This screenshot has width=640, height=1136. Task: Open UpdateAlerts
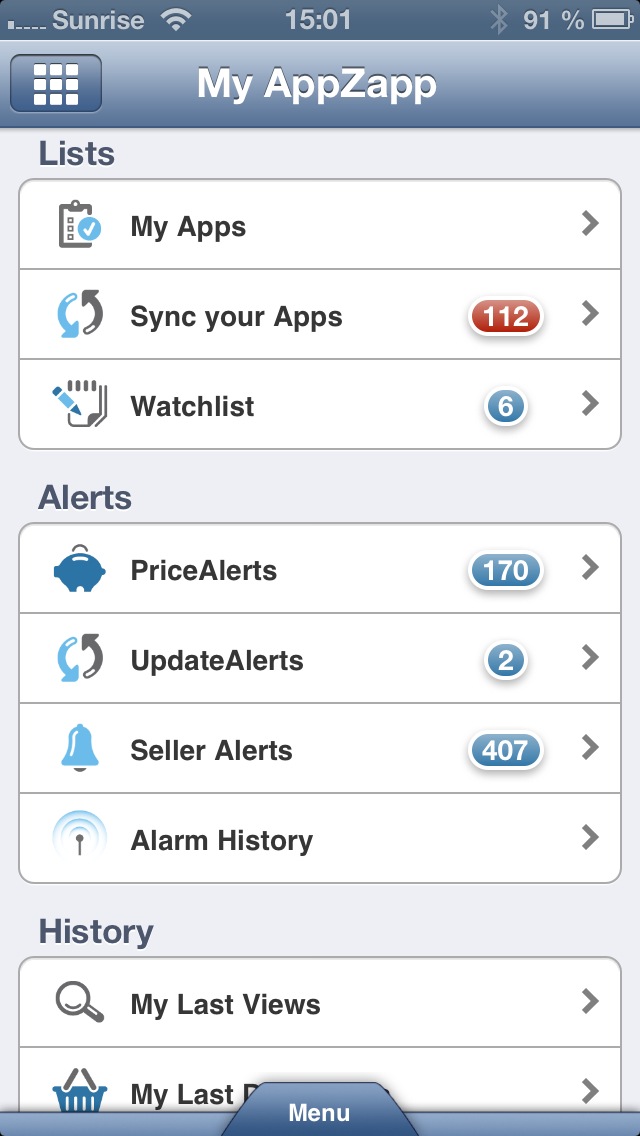point(320,659)
